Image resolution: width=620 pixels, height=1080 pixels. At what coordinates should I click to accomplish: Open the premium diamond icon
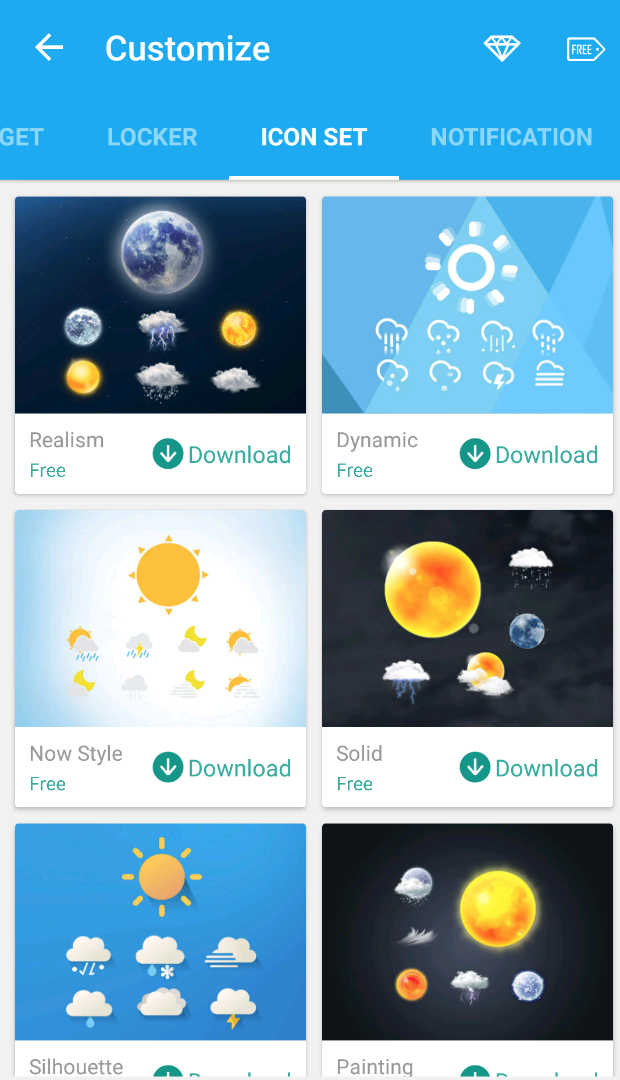(502, 48)
